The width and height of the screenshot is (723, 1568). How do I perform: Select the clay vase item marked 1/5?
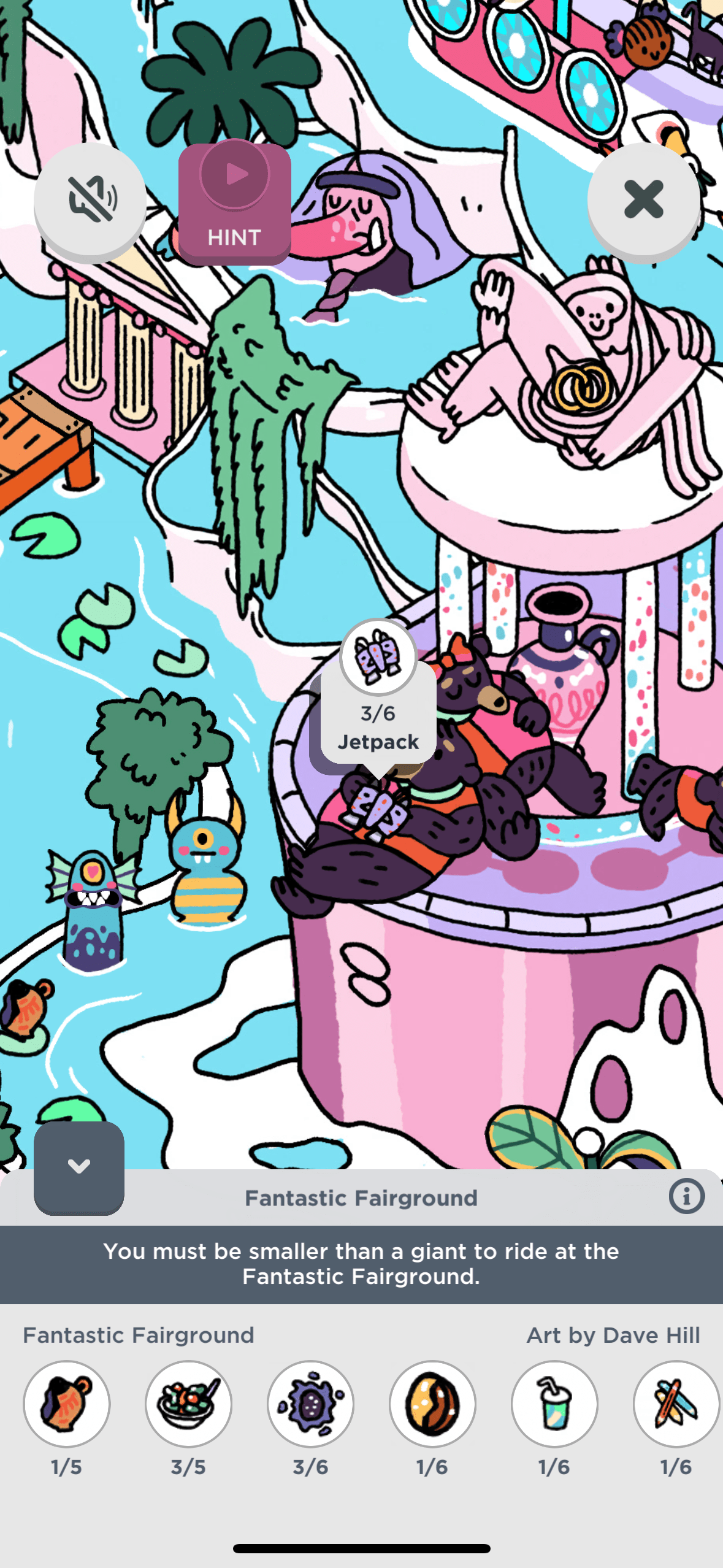pyautogui.click(x=66, y=1404)
